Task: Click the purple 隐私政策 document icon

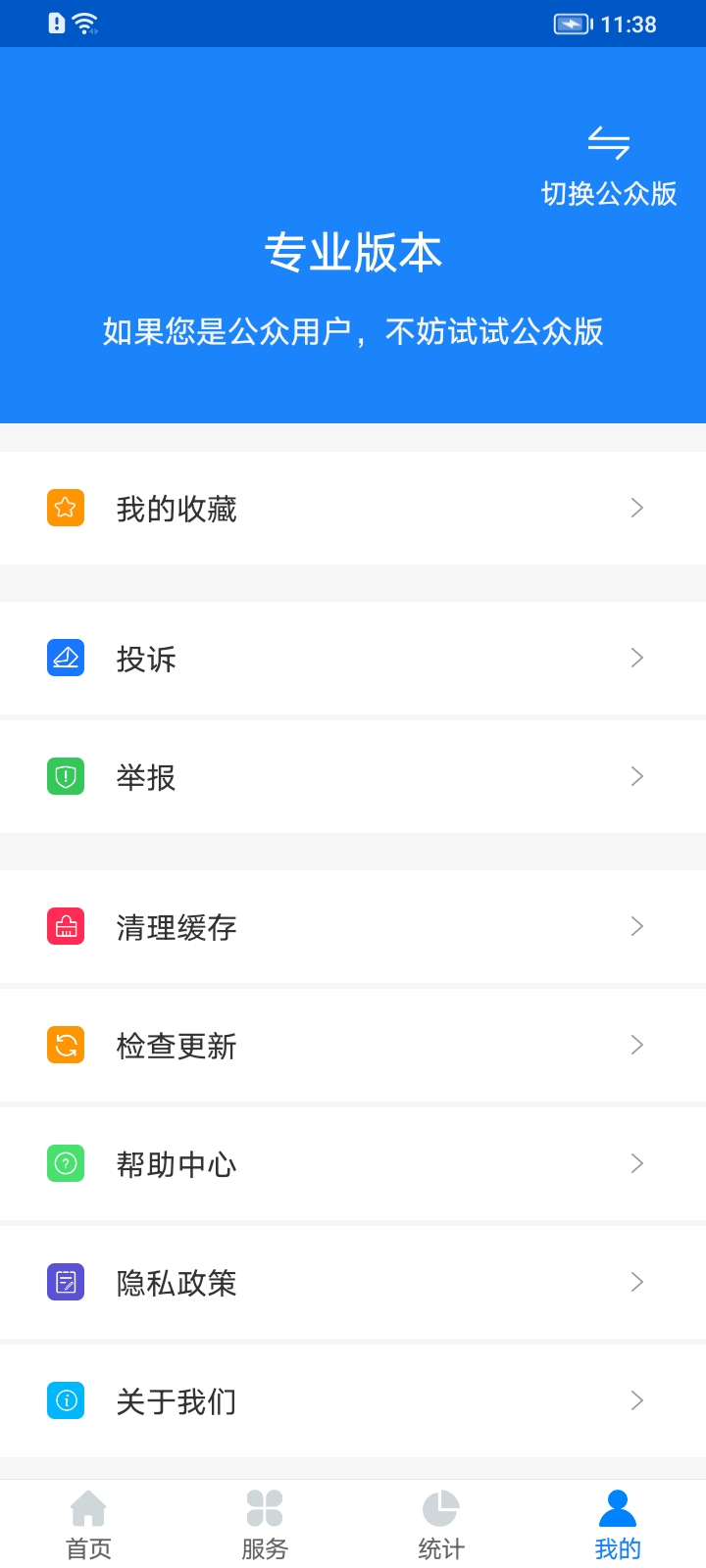Action: pos(65,1283)
